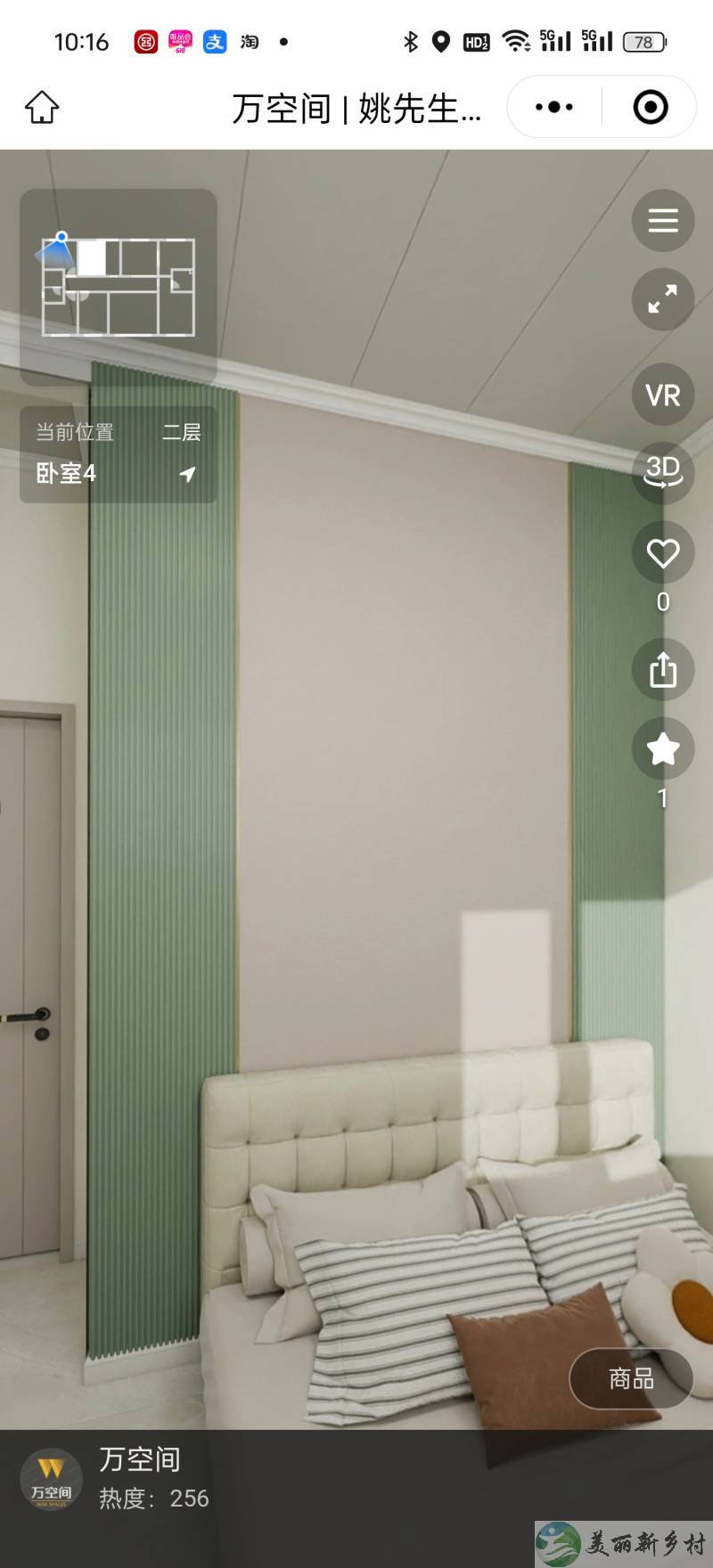This screenshot has width=713, height=1568.
Task: Open the floor plan minimap
Action: [x=119, y=287]
